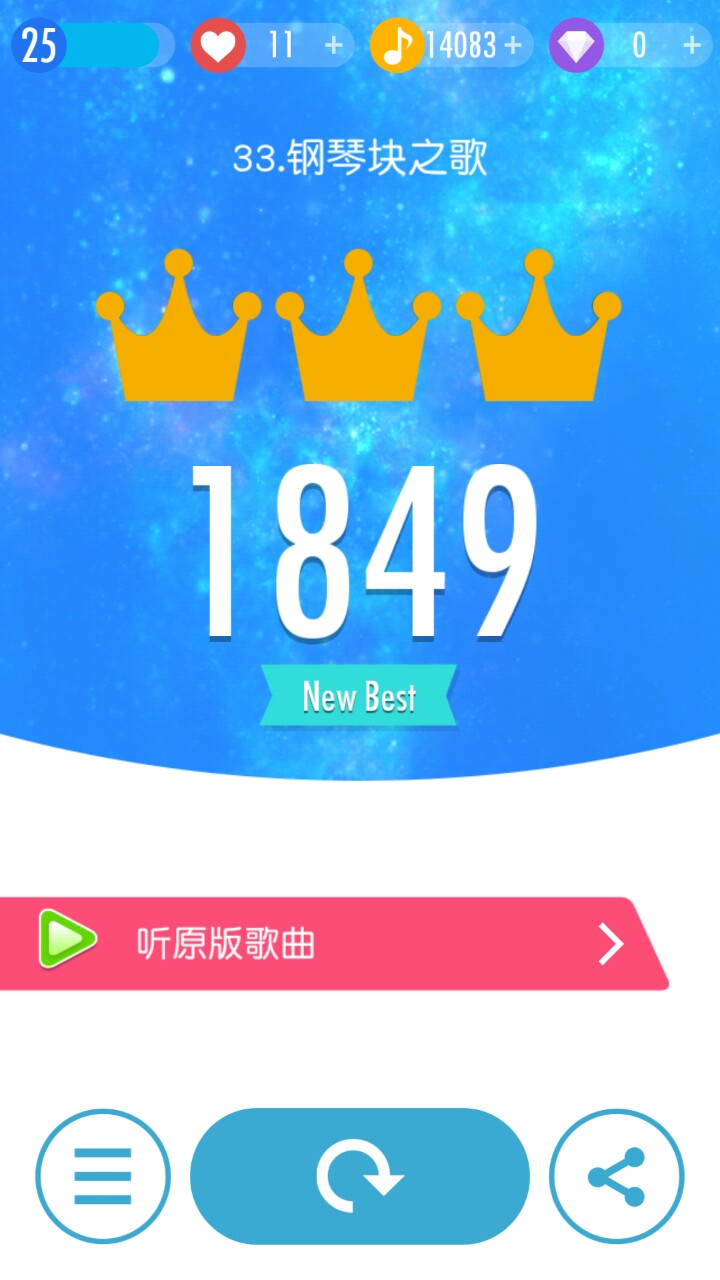The image size is (720, 1280).
Task: Open the song list menu
Action: [103, 1176]
